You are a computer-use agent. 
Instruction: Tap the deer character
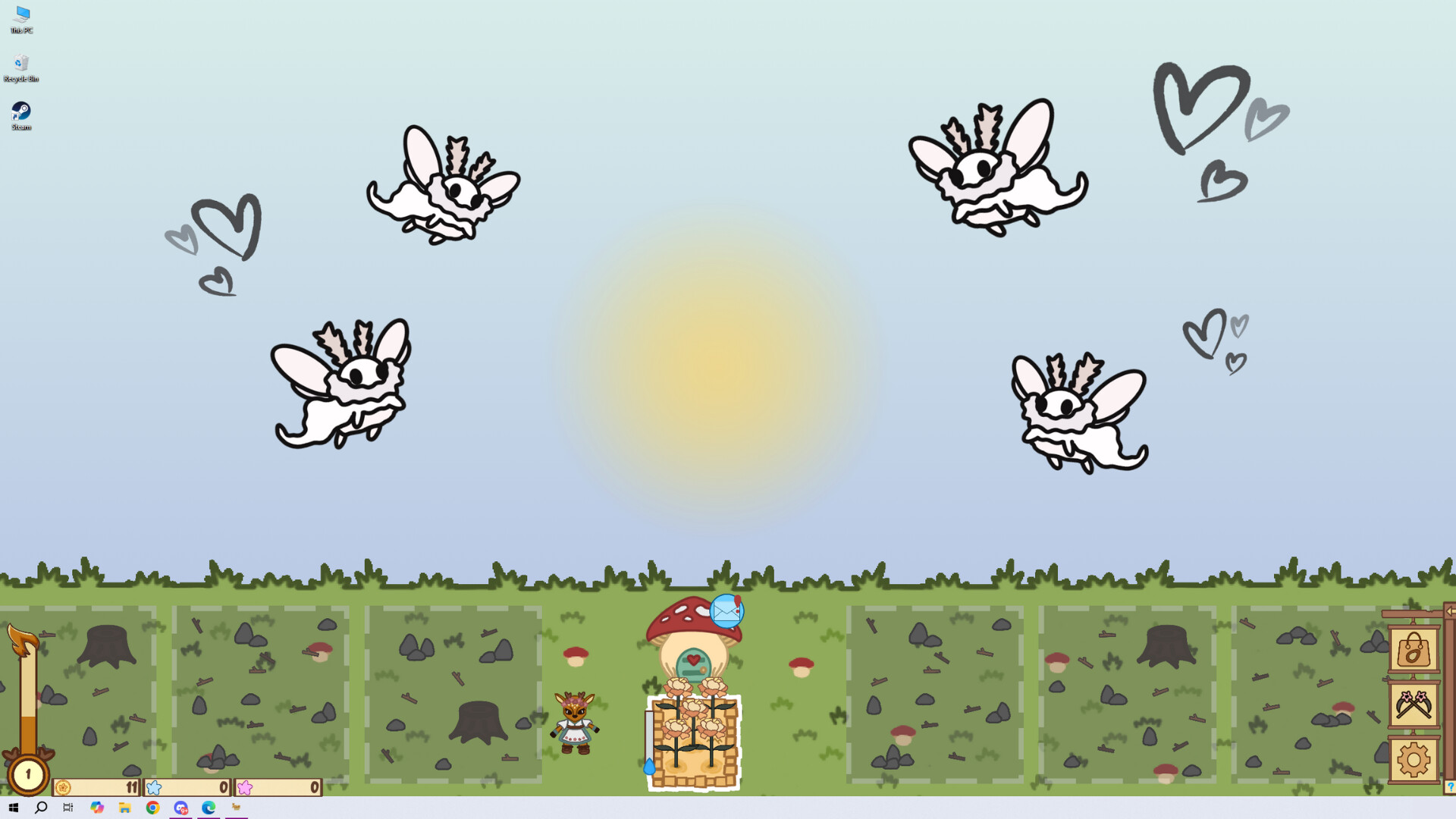point(575,723)
